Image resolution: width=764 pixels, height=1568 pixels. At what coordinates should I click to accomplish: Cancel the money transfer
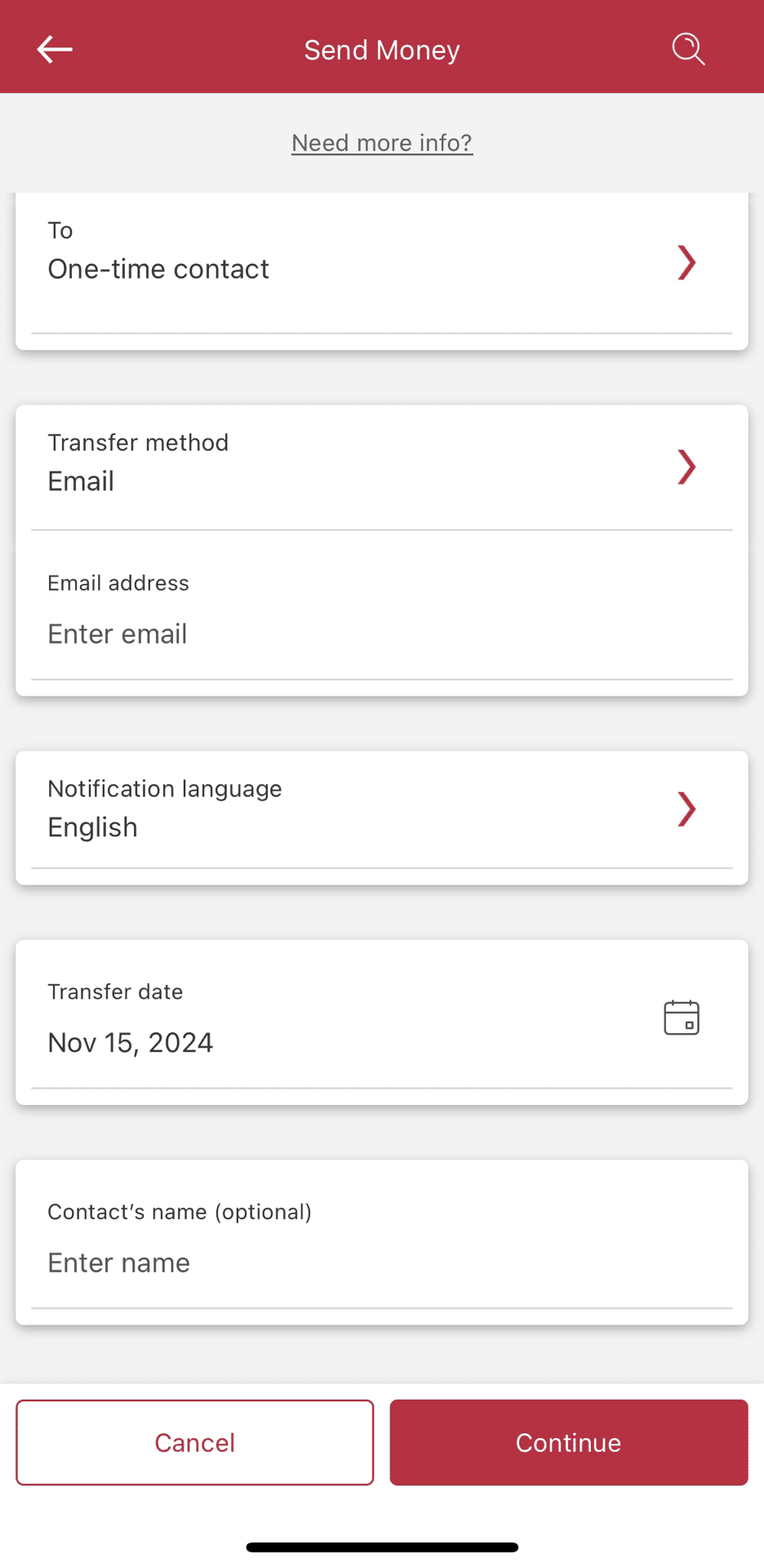point(195,1442)
